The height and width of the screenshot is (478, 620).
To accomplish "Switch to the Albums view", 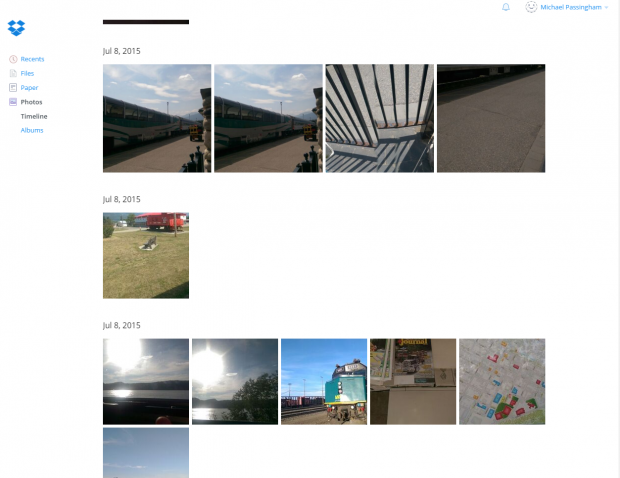I will click(x=32, y=130).
